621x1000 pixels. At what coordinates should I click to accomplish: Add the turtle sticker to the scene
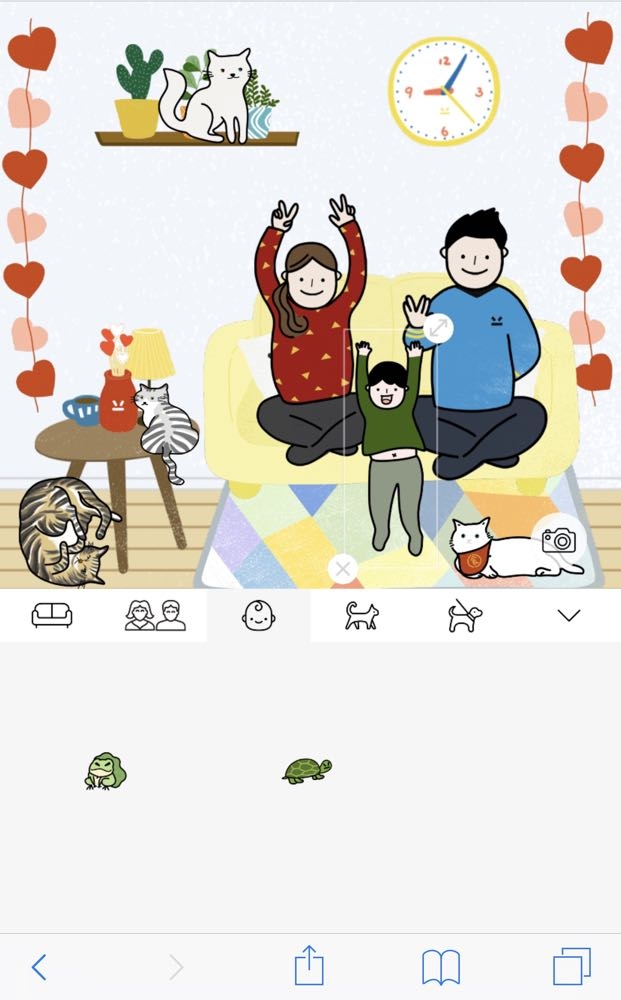[307, 769]
